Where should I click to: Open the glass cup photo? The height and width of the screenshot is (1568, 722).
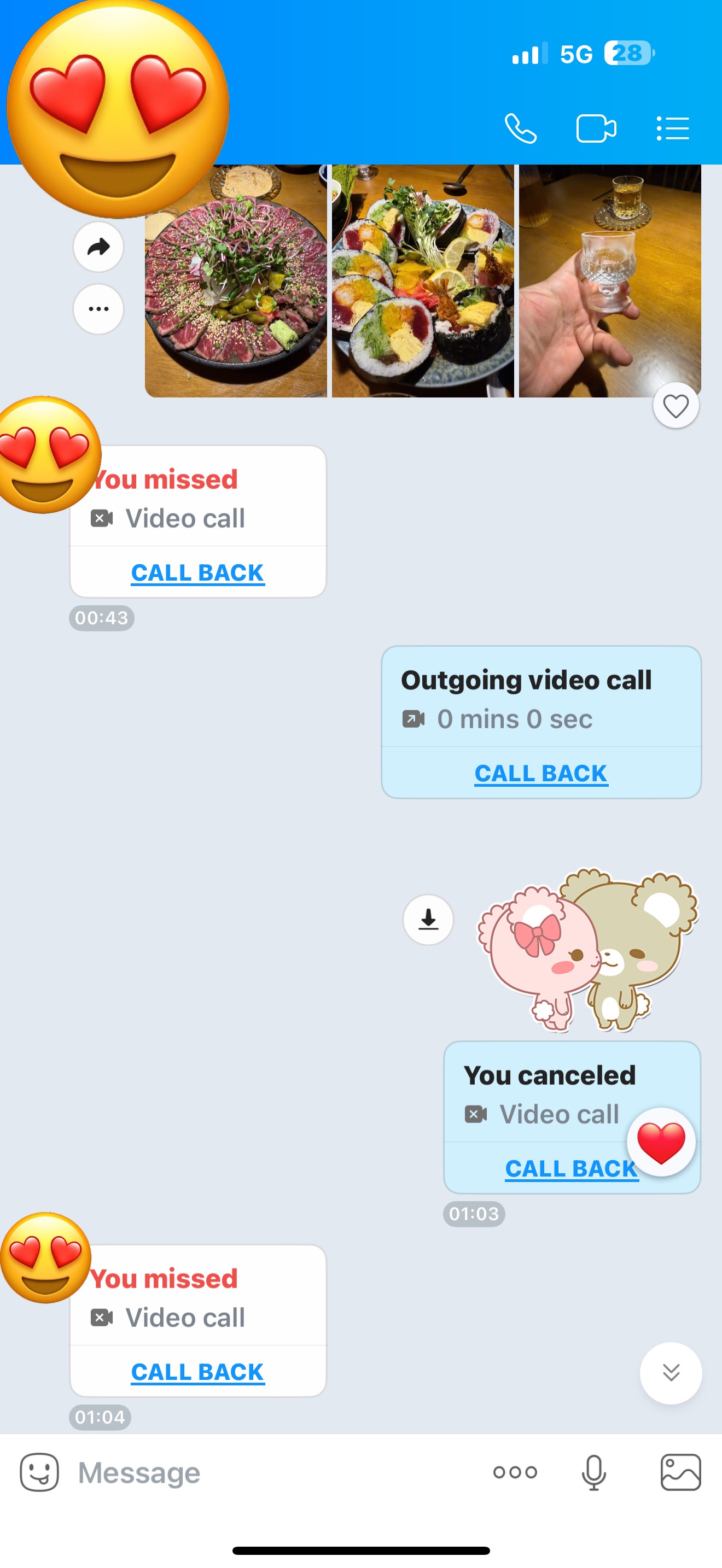coord(609,281)
